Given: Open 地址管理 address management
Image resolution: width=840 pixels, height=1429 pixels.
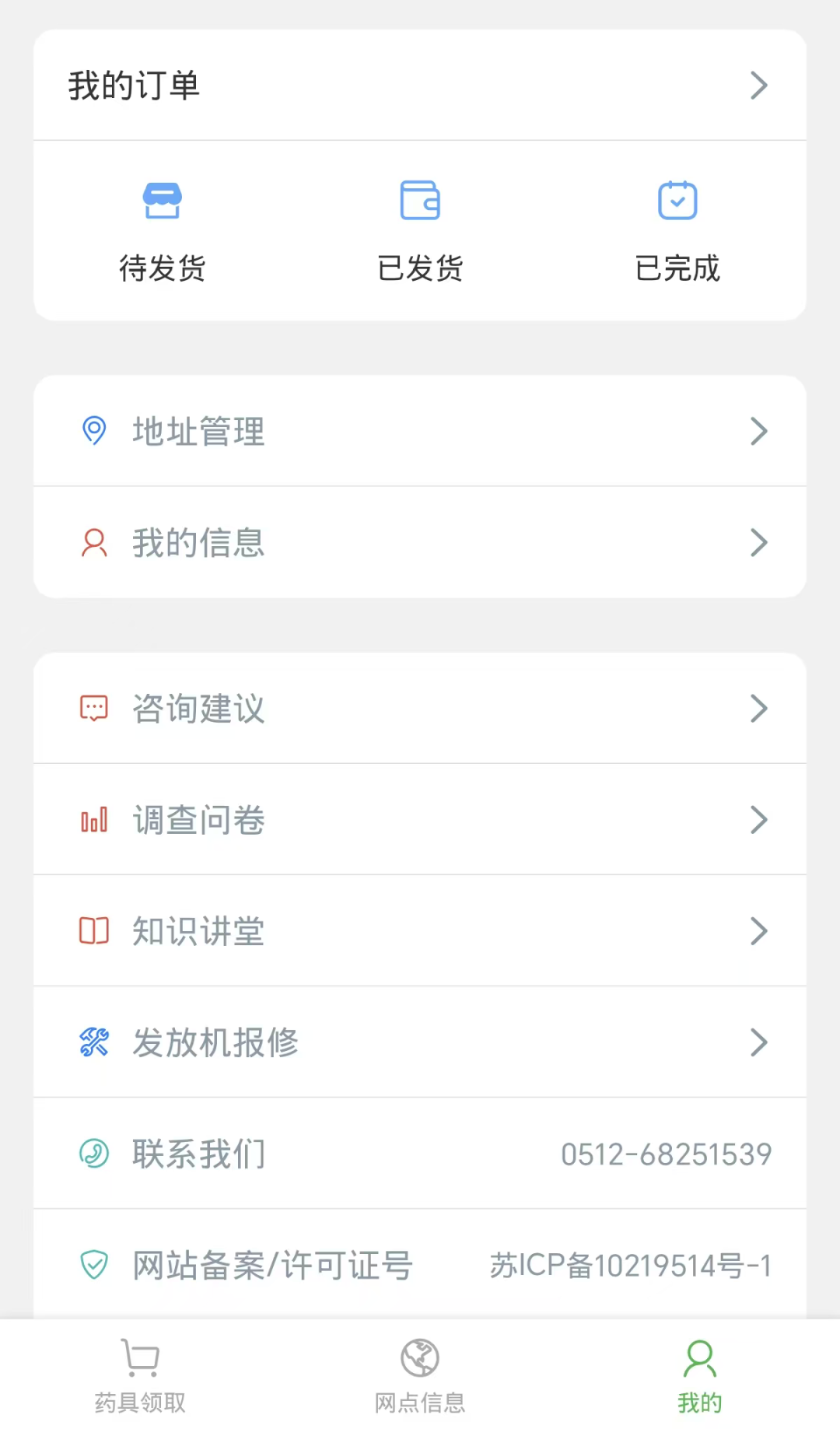Looking at the screenshot, I should tap(420, 431).
